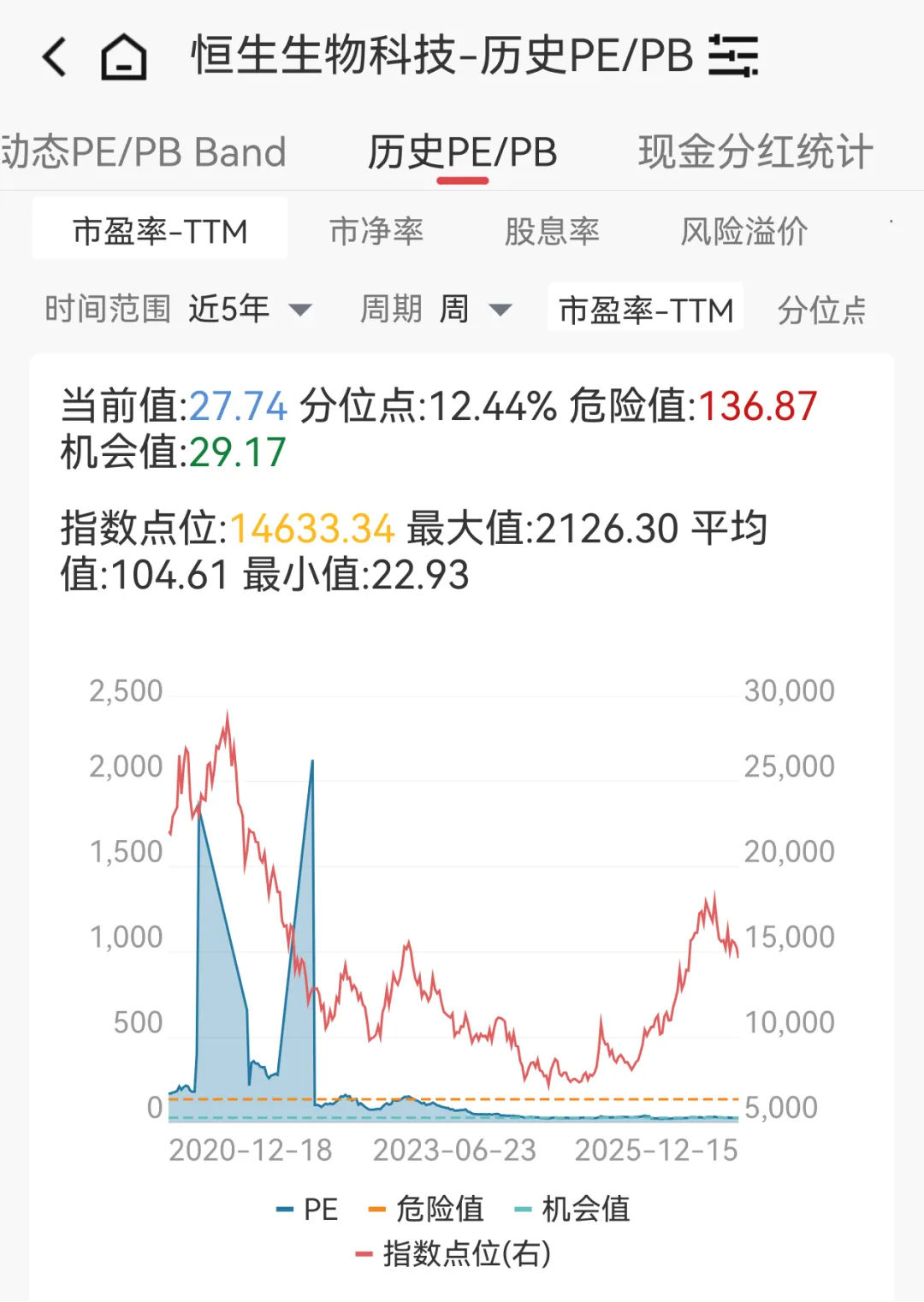
Task: Select the 机会值 legend item
Action: pyautogui.click(x=586, y=1209)
